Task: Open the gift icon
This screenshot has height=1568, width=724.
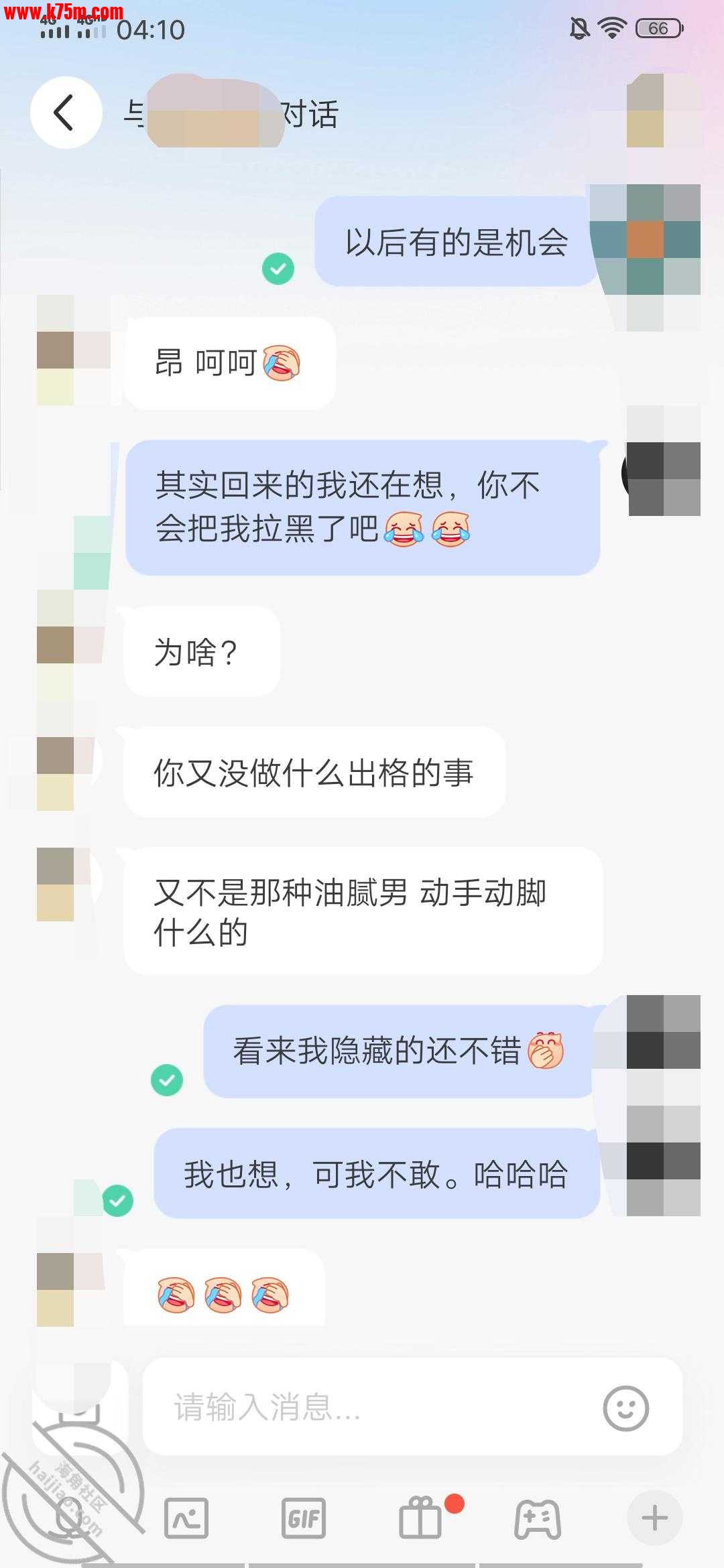Action: tap(421, 1518)
